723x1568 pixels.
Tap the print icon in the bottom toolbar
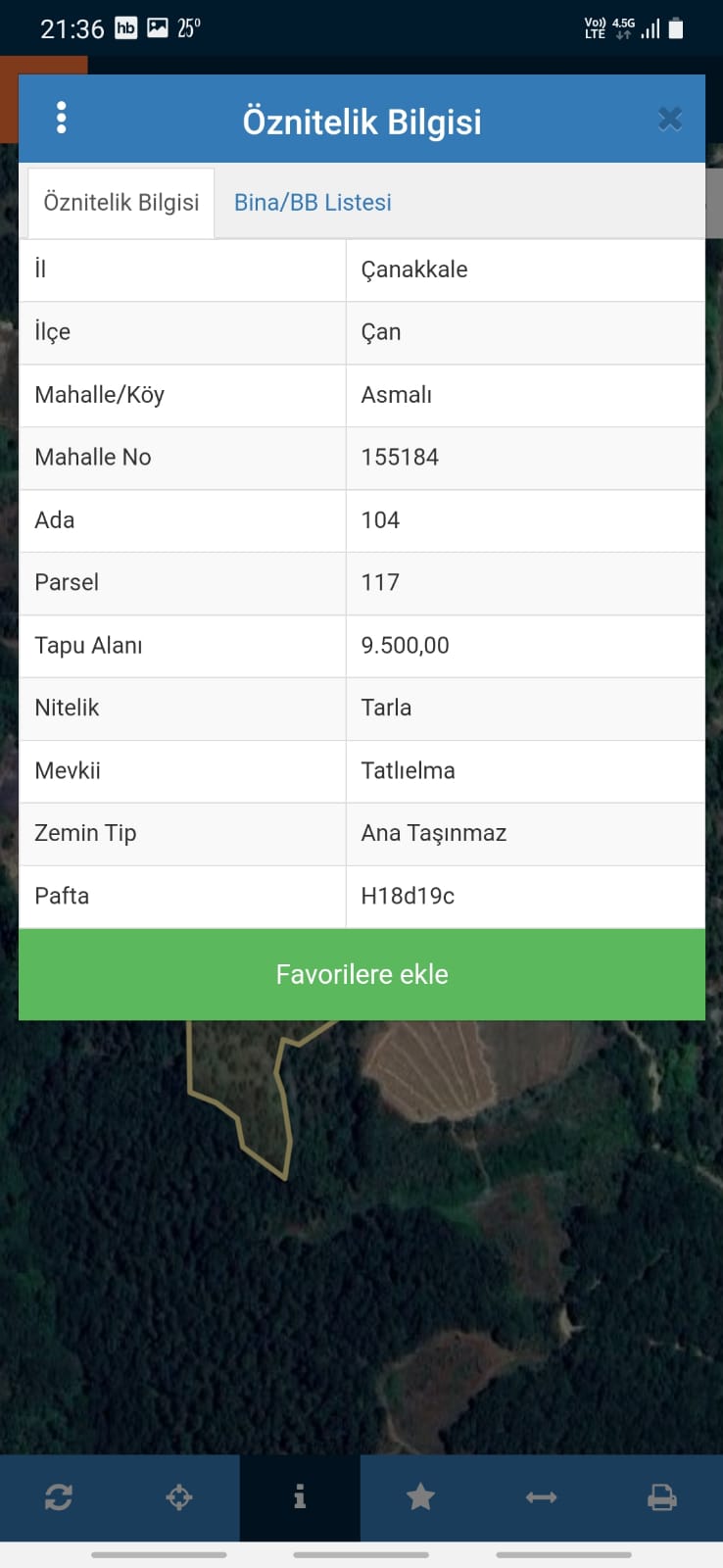click(662, 1497)
